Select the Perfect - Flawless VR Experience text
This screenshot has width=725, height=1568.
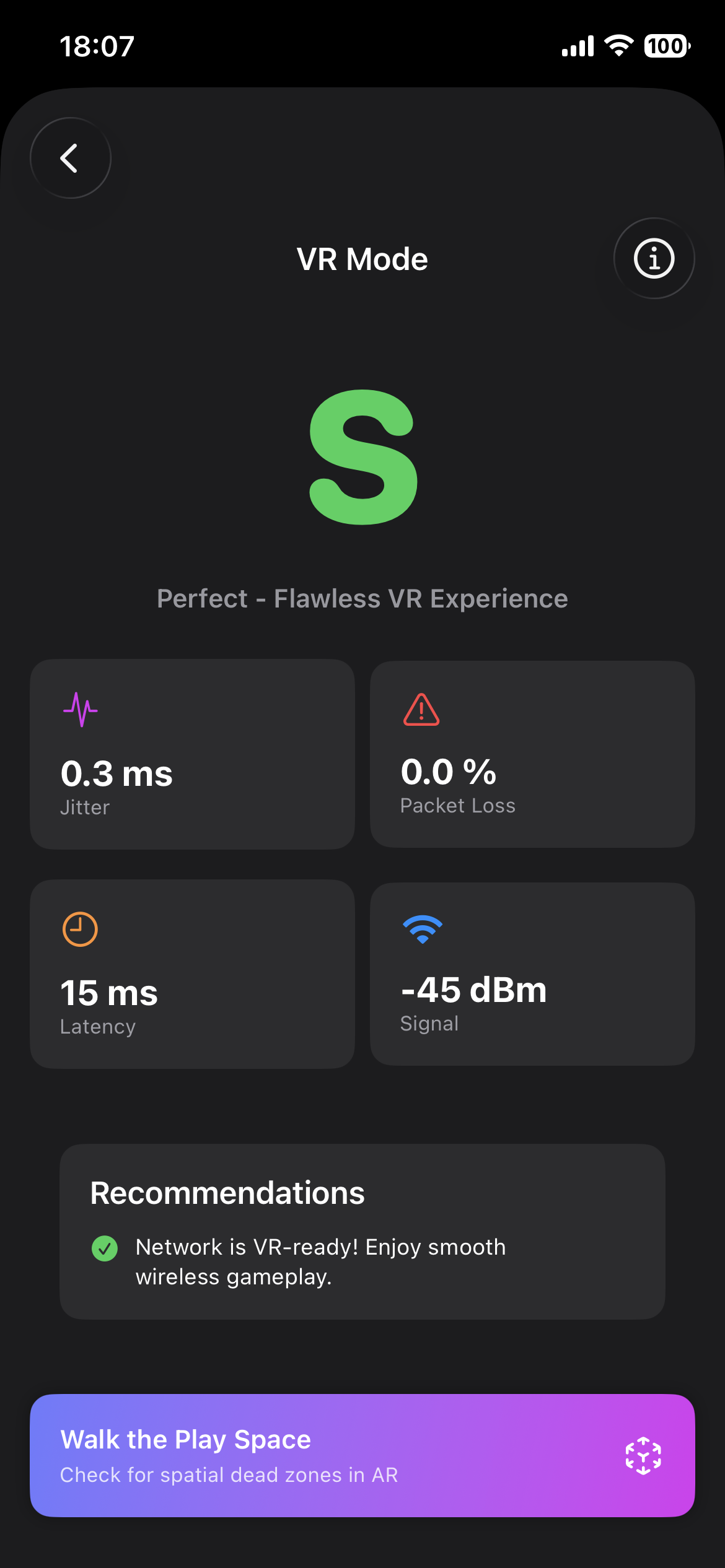point(362,598)
